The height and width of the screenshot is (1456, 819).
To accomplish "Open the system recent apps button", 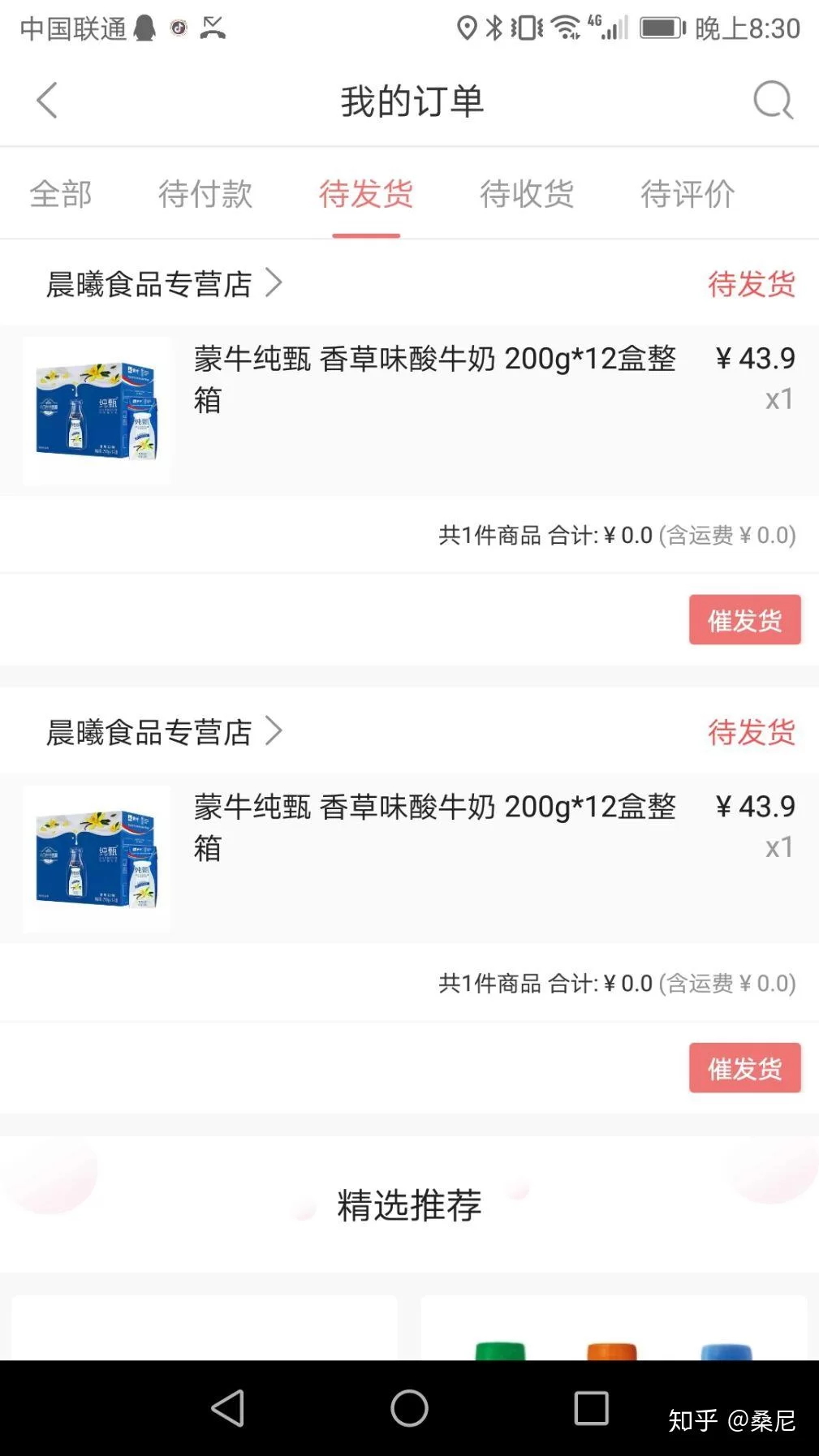I will click(x=591, y=1408).
